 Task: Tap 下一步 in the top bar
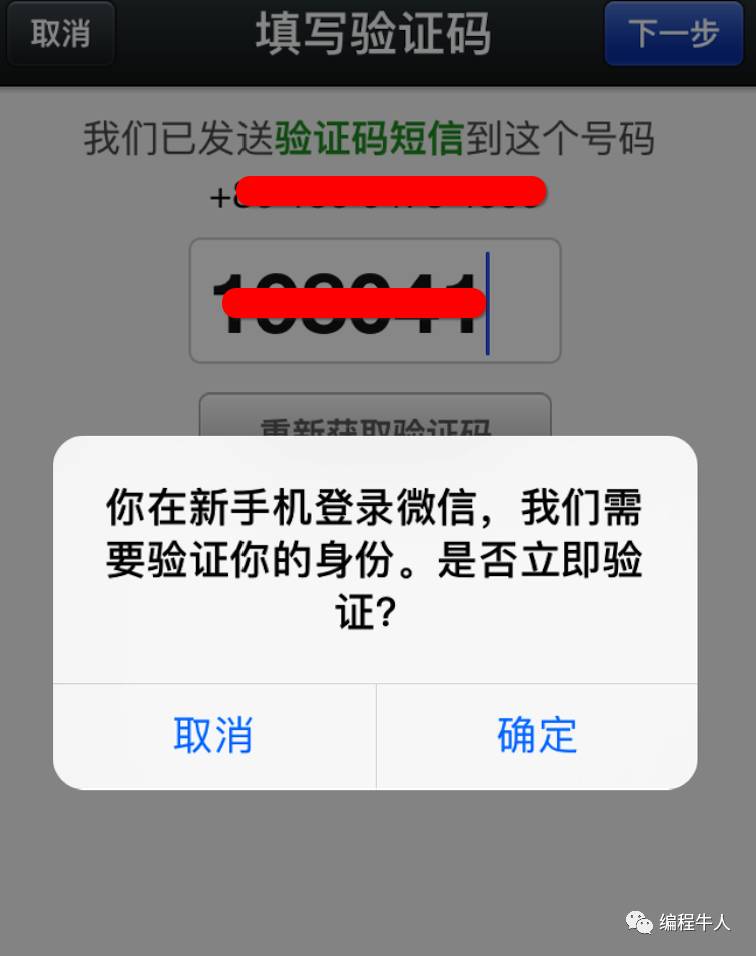(x=673, y=33)
